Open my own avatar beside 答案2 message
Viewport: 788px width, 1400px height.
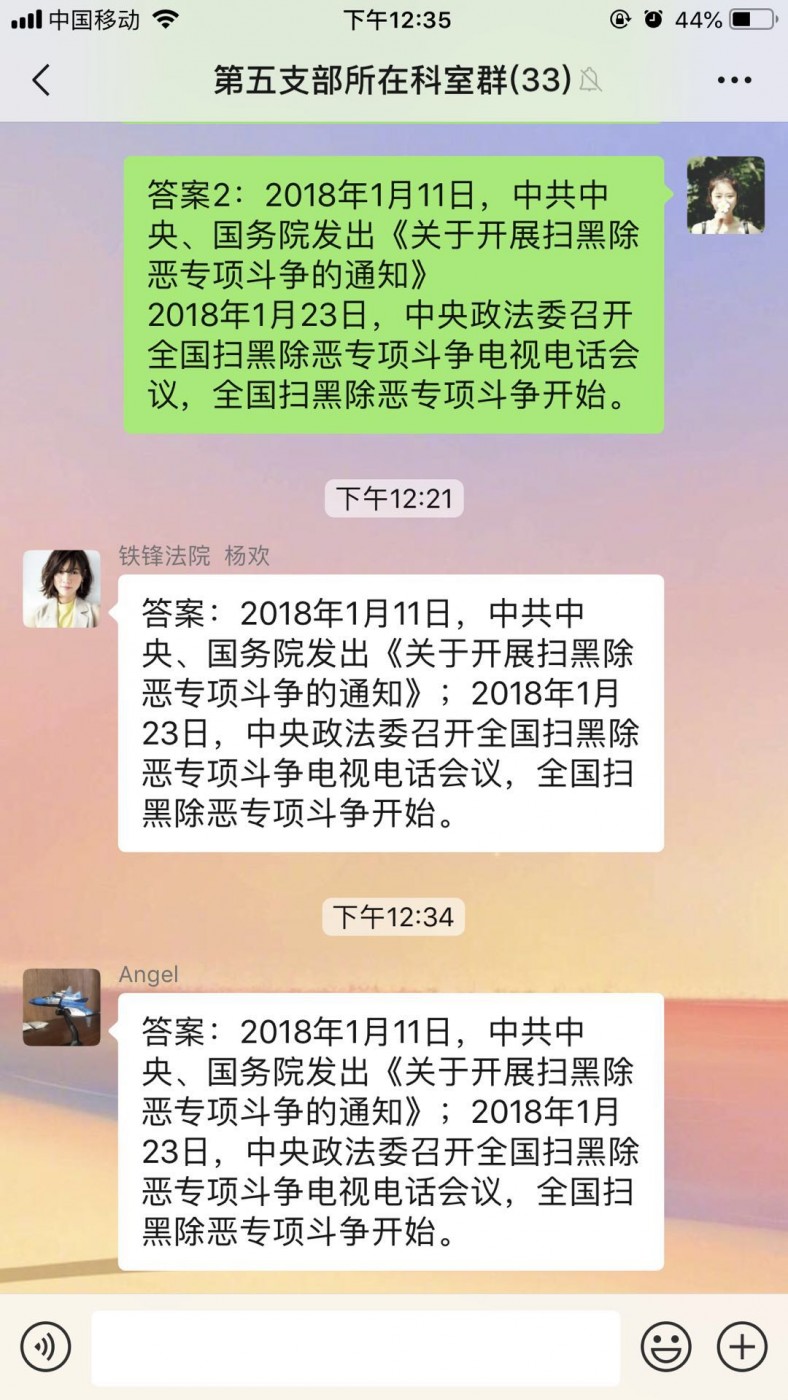tap(726, 195)
